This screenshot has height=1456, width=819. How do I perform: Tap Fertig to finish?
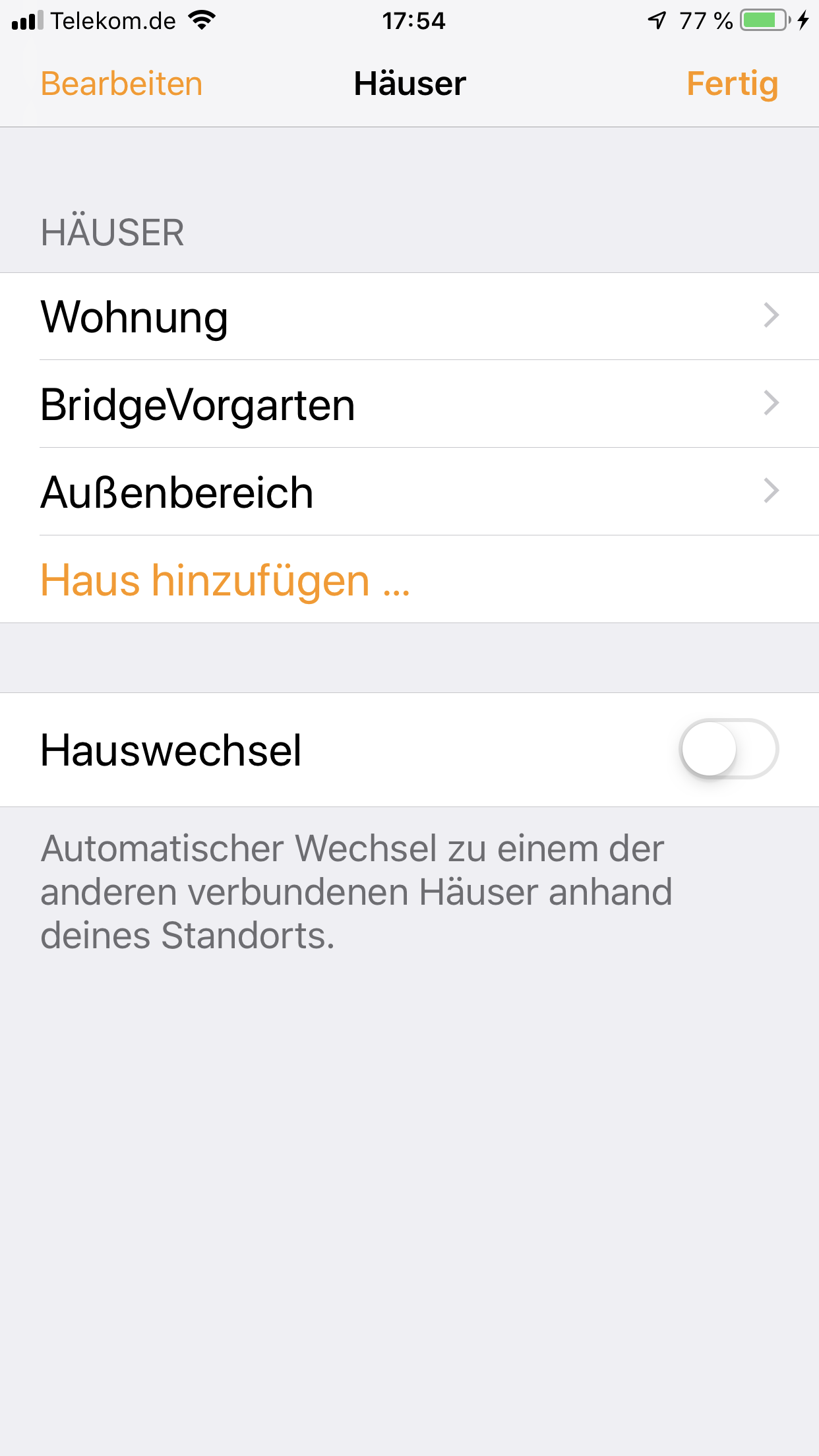point(732,84)
